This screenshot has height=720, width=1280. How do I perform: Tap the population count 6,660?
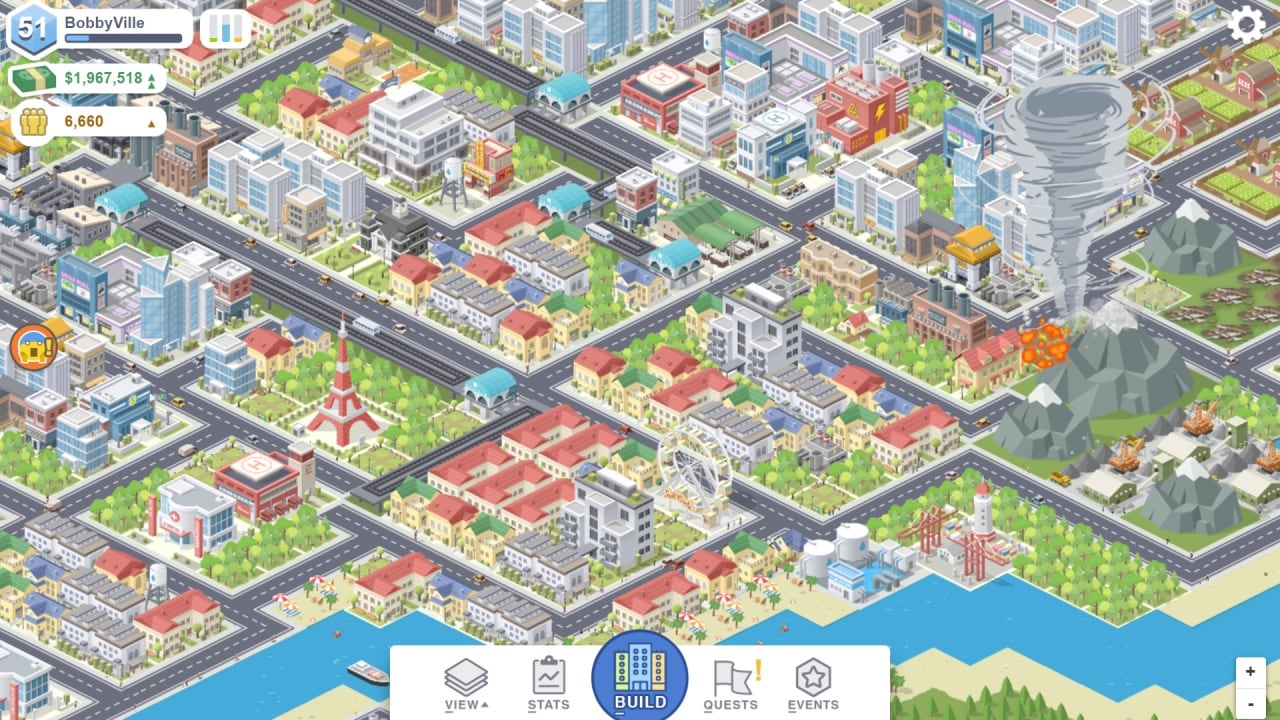88,123
